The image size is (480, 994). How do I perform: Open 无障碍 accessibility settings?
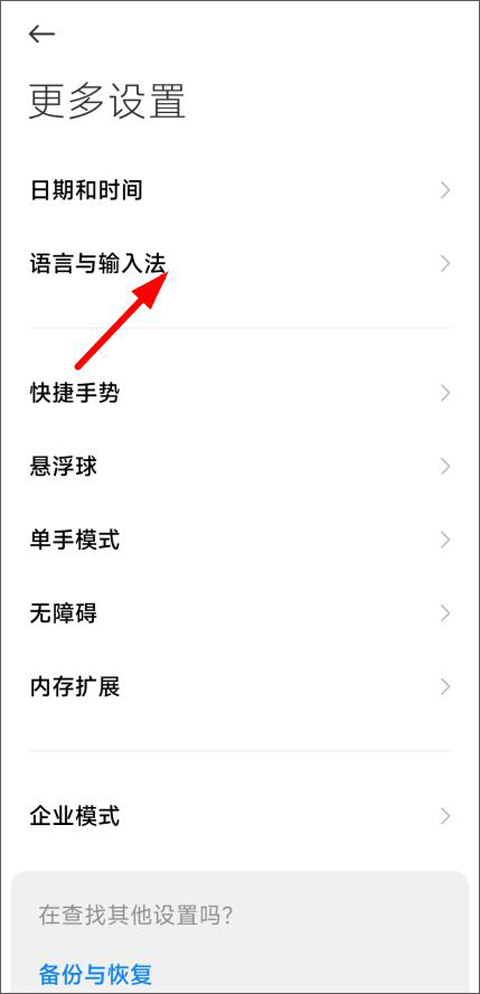[x=240, y=614]
